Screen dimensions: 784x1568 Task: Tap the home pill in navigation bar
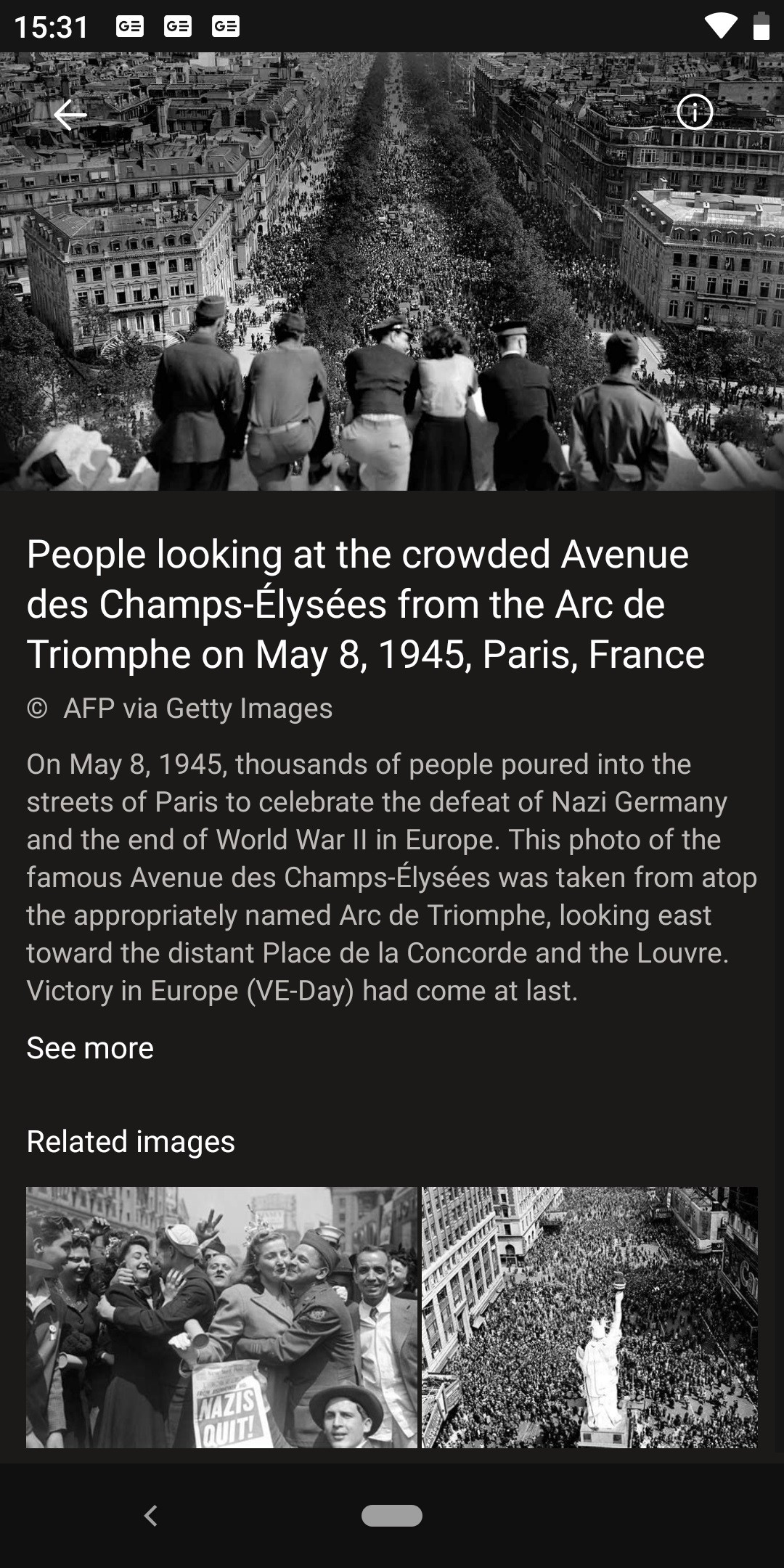392,1516
